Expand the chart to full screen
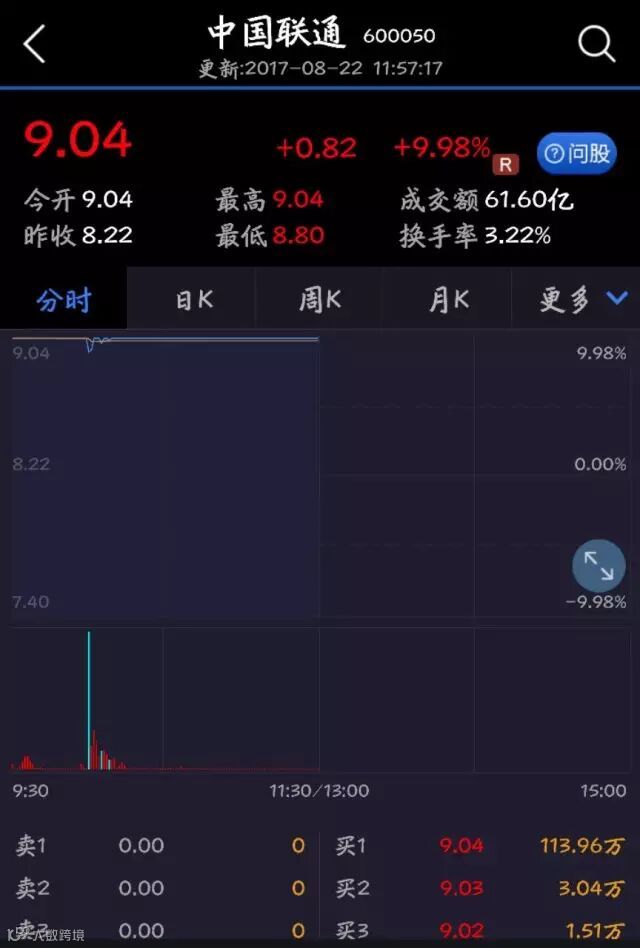 point(598,566)
